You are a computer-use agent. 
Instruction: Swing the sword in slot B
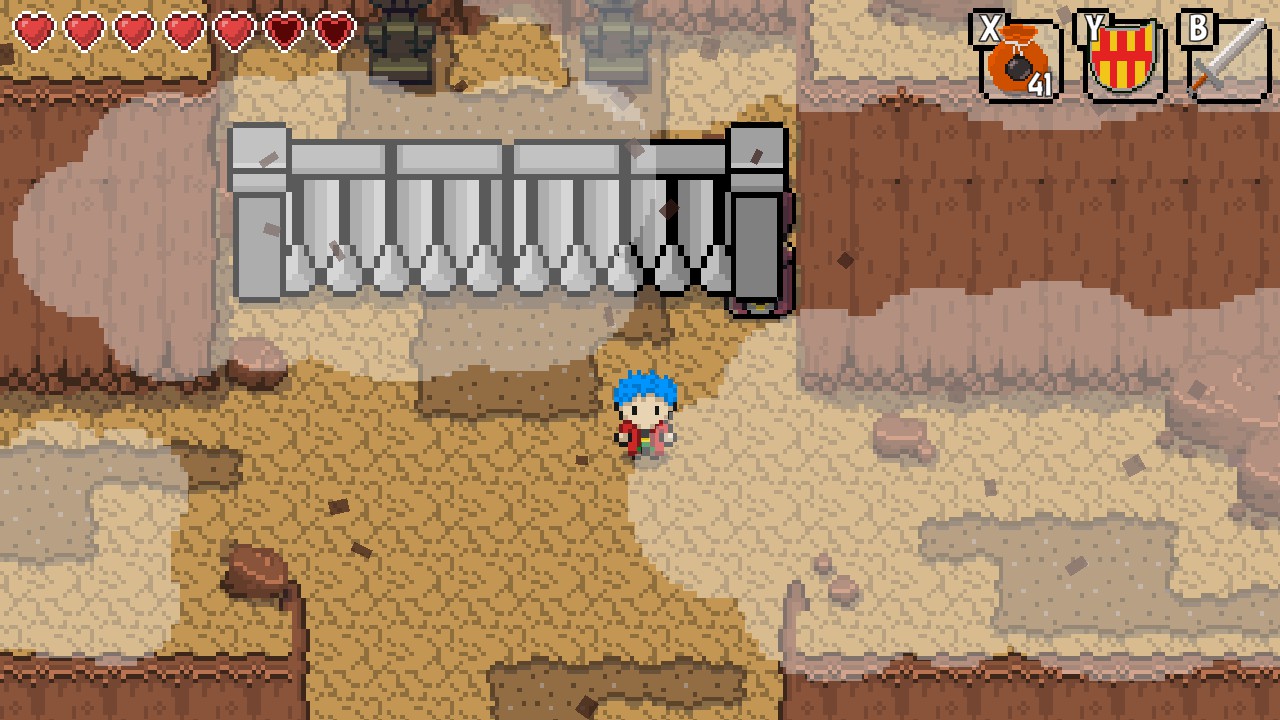(x=1230, y=60)
